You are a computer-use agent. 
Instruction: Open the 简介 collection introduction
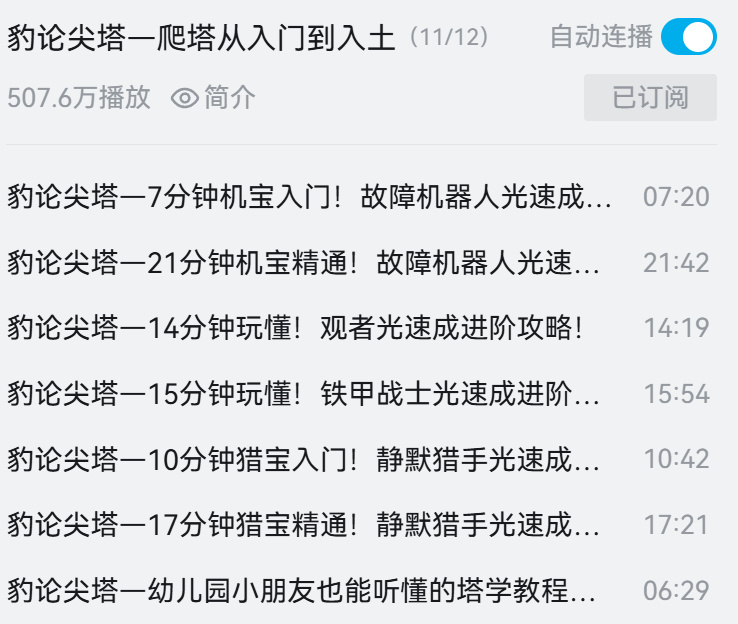[214, 97]
